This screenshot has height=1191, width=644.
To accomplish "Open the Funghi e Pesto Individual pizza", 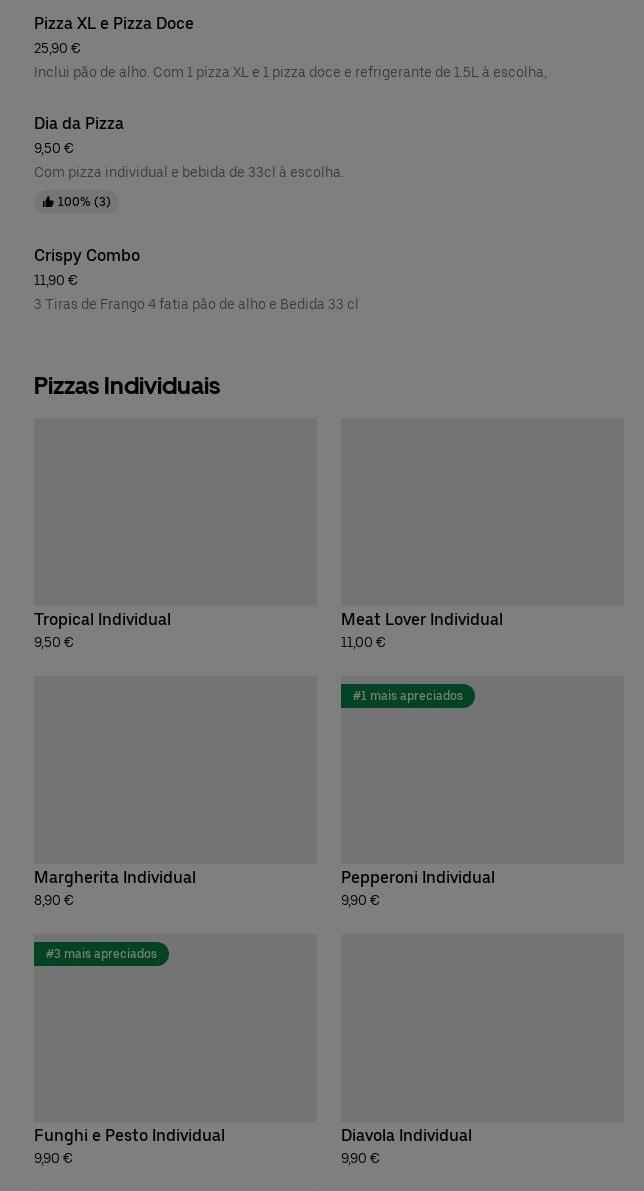I will pyautogui.click(x=175, y=1028).
